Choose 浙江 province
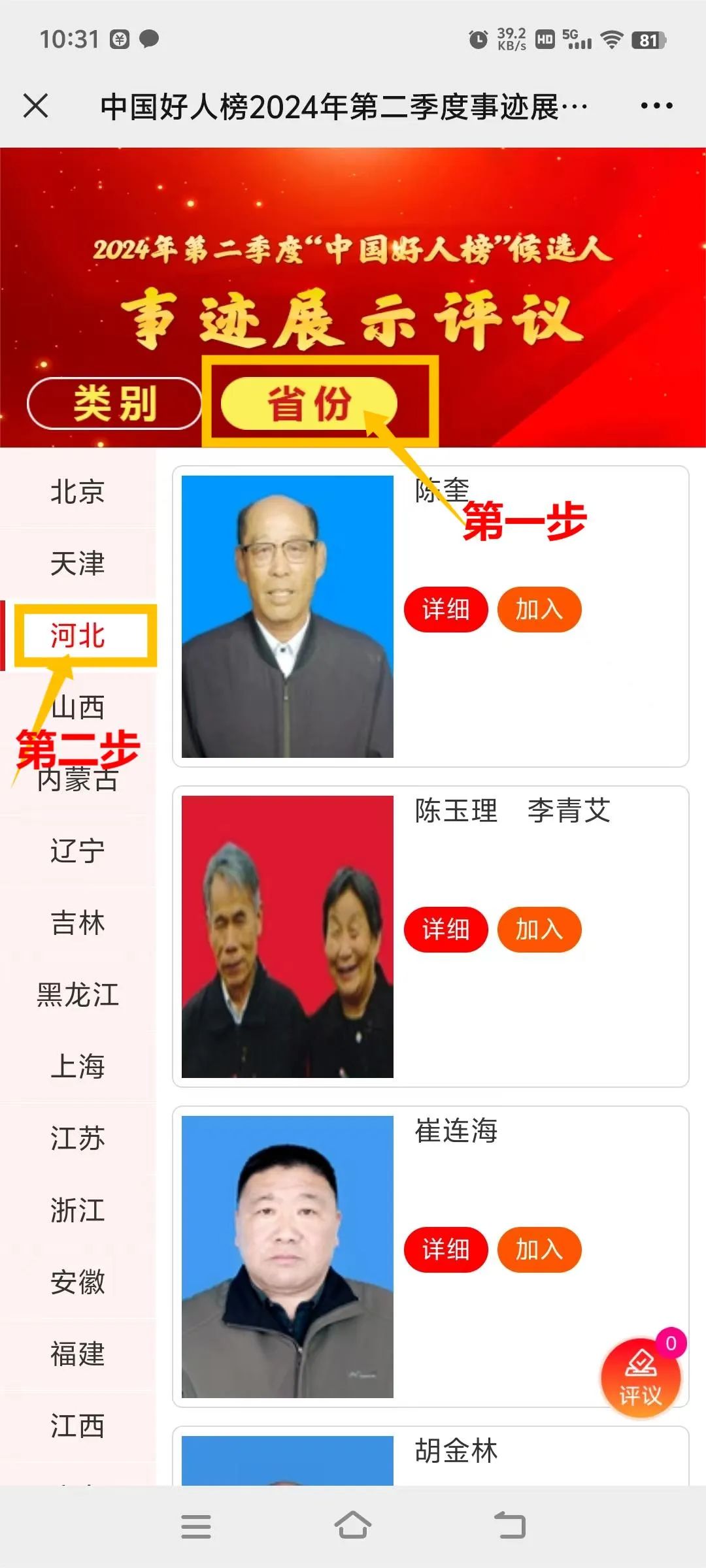This screenshot has height=1568, width=706. [78, 1210]
